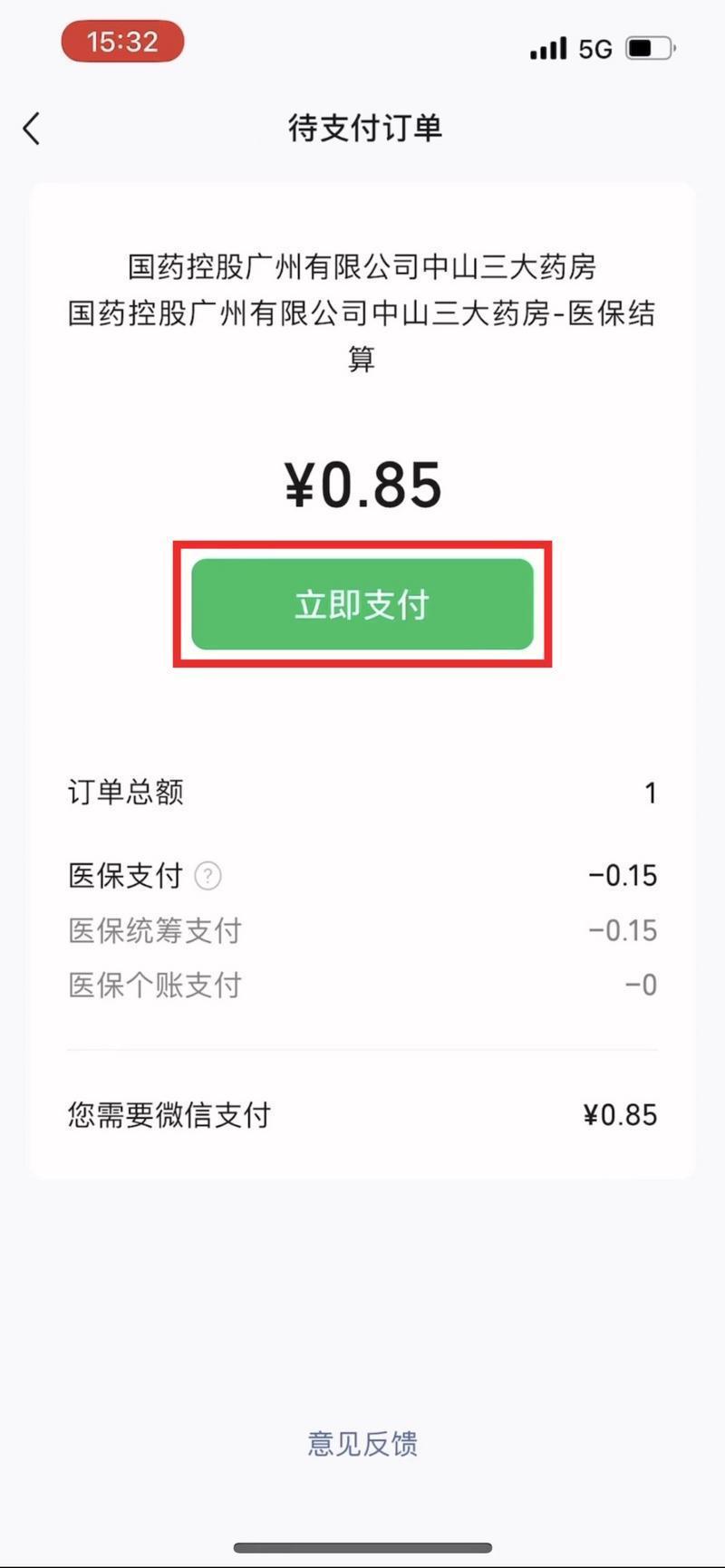This screenshot has width=725, height=1568.
Task: Go back from the pending payment order
Action: pos(32,129)
